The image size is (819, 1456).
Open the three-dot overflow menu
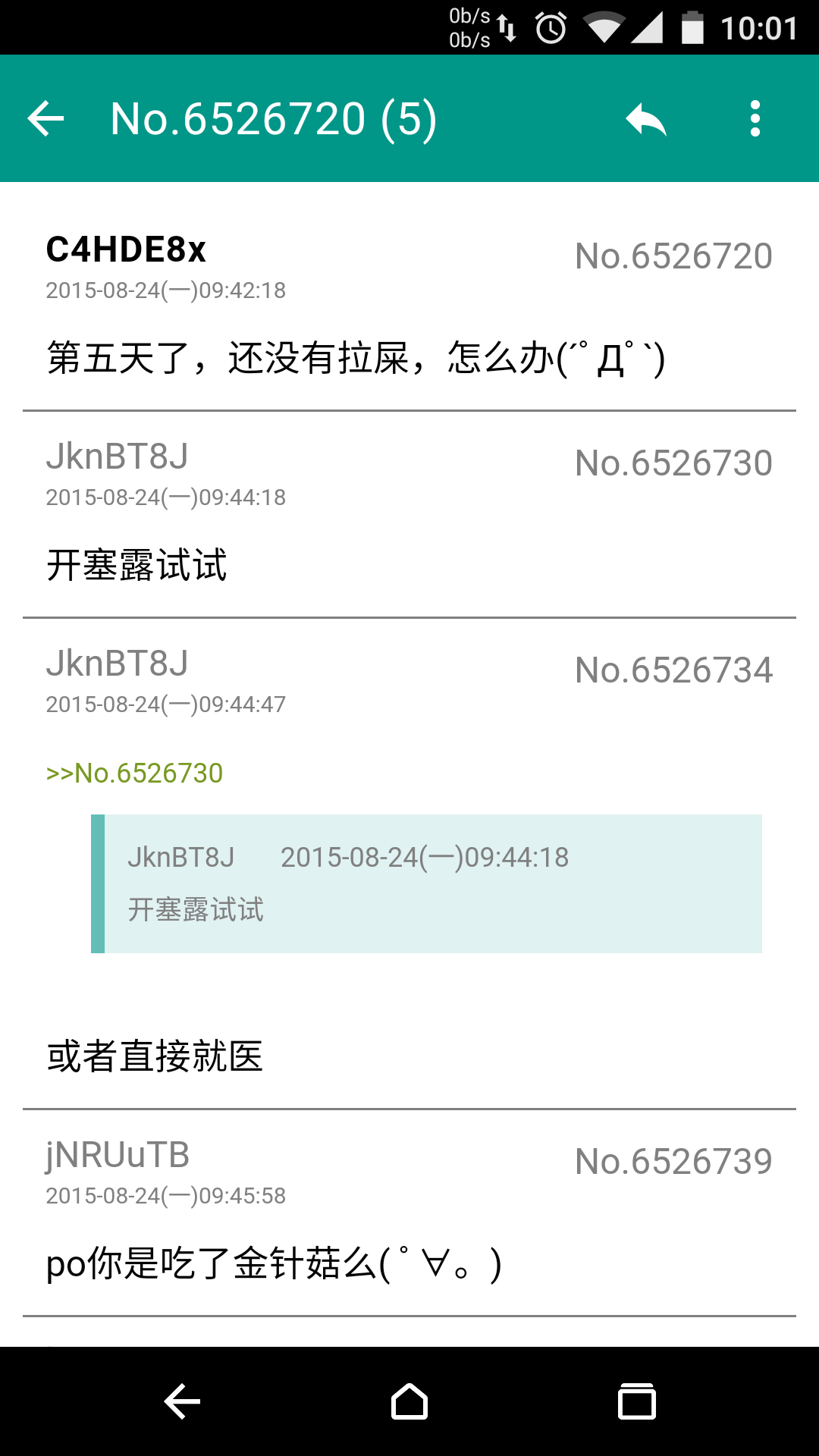(x=755, y=119)
